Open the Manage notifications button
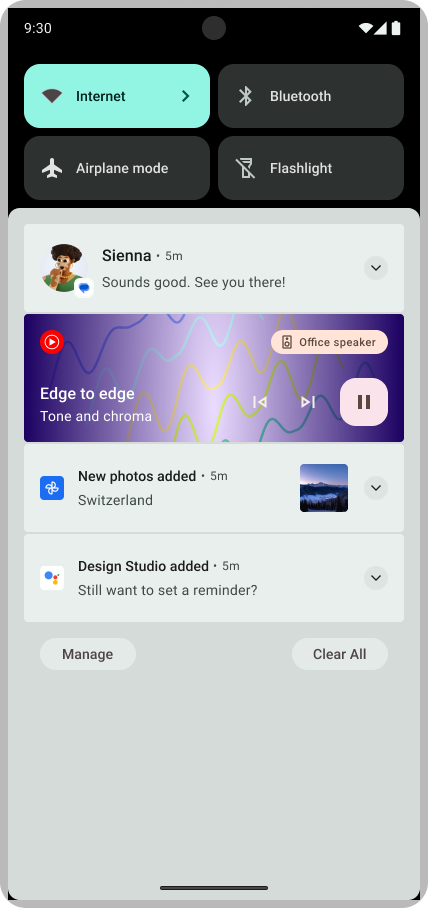The height and width of the screenshot is (908, 428). (88, 654)
